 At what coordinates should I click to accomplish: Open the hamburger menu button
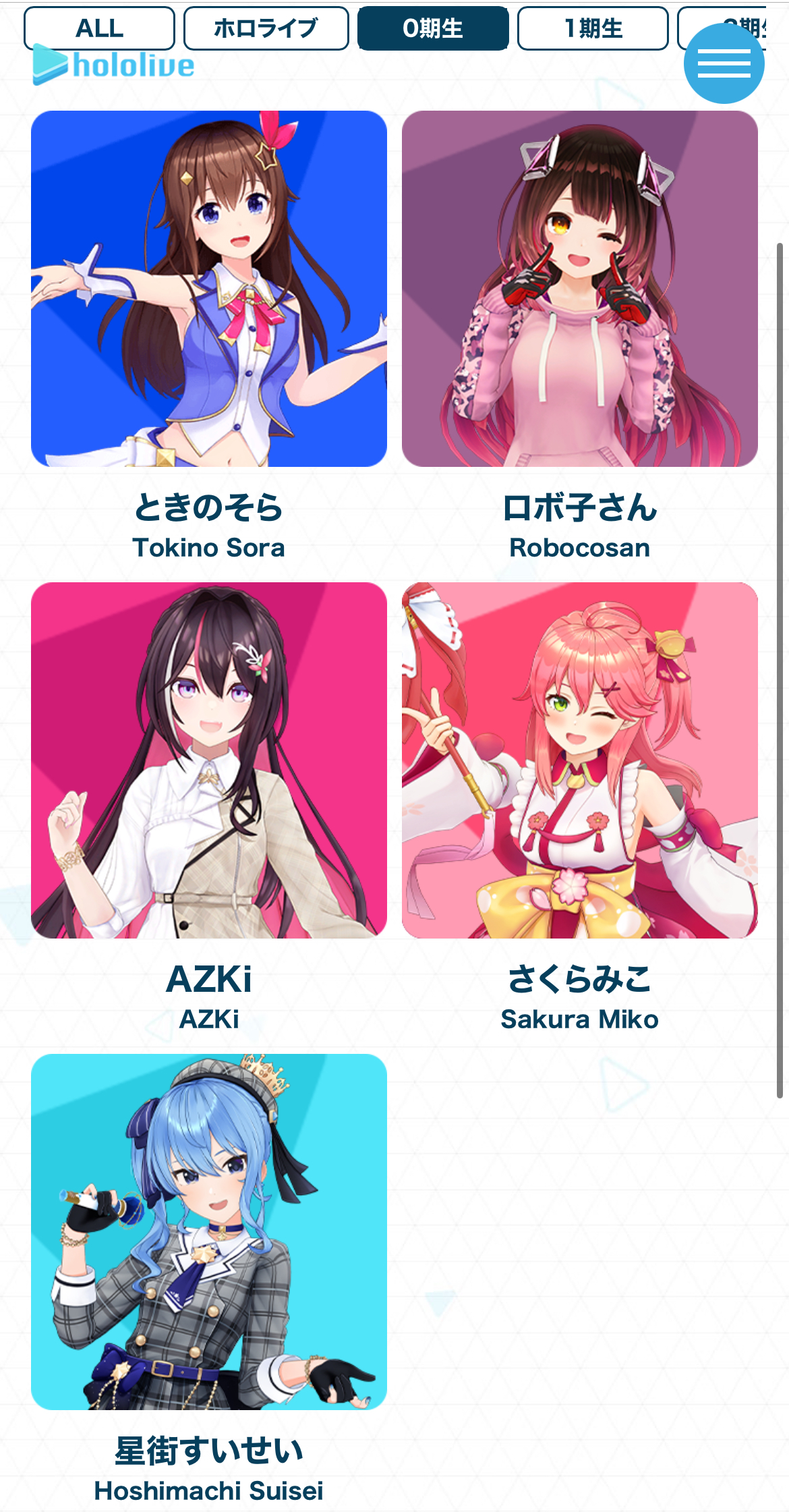coord(724,63)
